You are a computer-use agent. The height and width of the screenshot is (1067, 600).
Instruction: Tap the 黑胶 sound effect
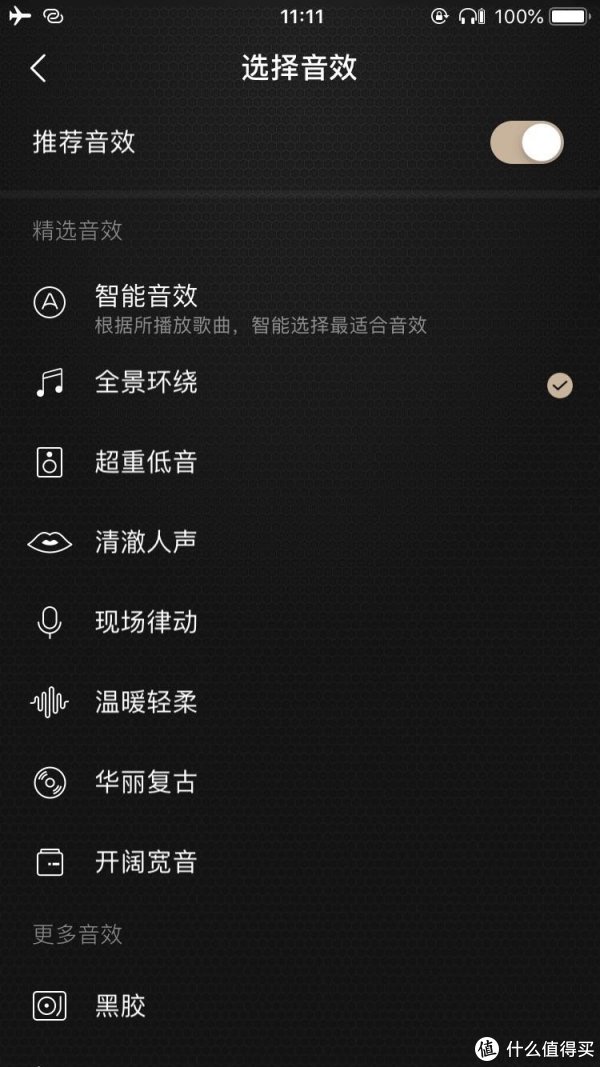click(300, 1006)
